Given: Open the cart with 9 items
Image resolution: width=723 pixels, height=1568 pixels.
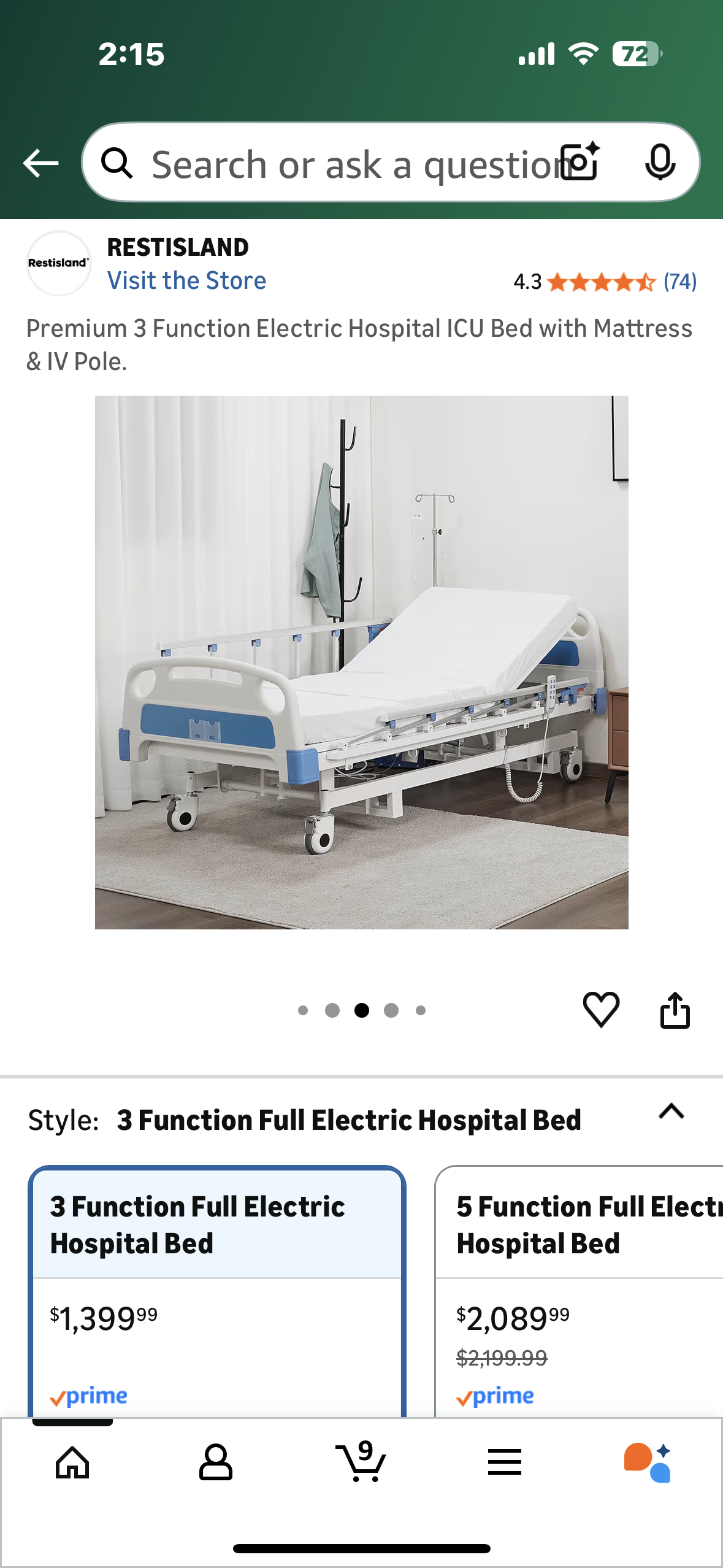Looking at the screenshot, I should (x=361, y=1462).
